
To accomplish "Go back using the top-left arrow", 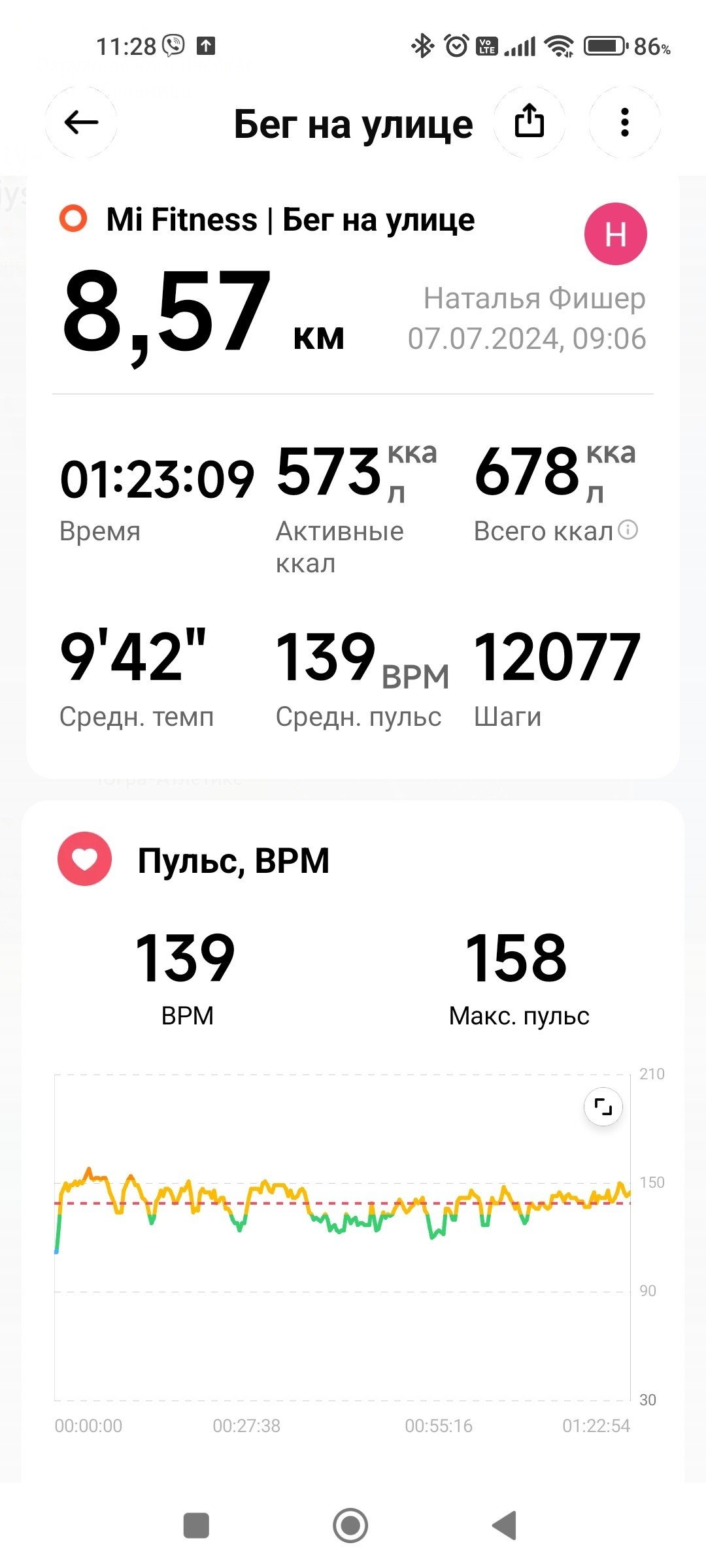I will point(81,122).
